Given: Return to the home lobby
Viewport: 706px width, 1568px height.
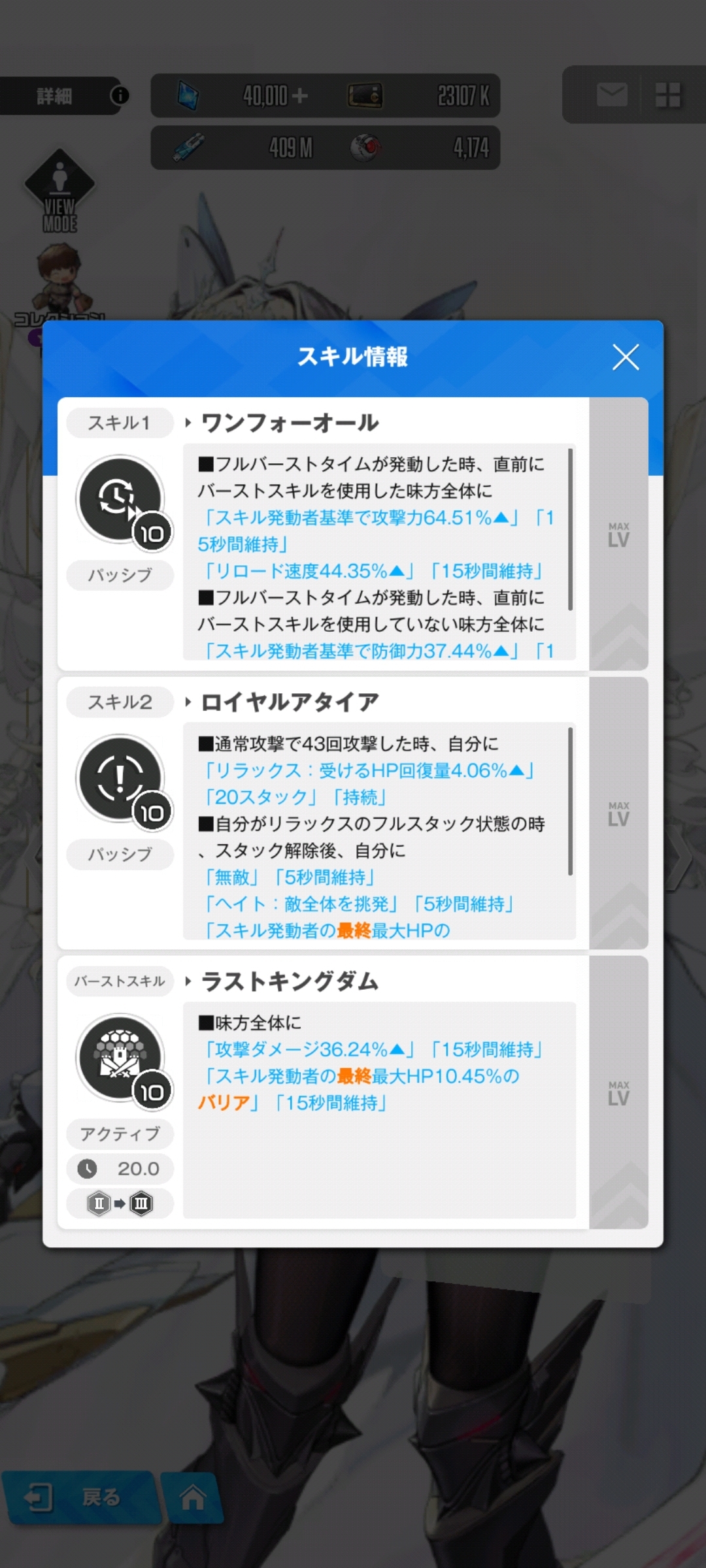Looking at the screenshot, I should (192, 1497).
